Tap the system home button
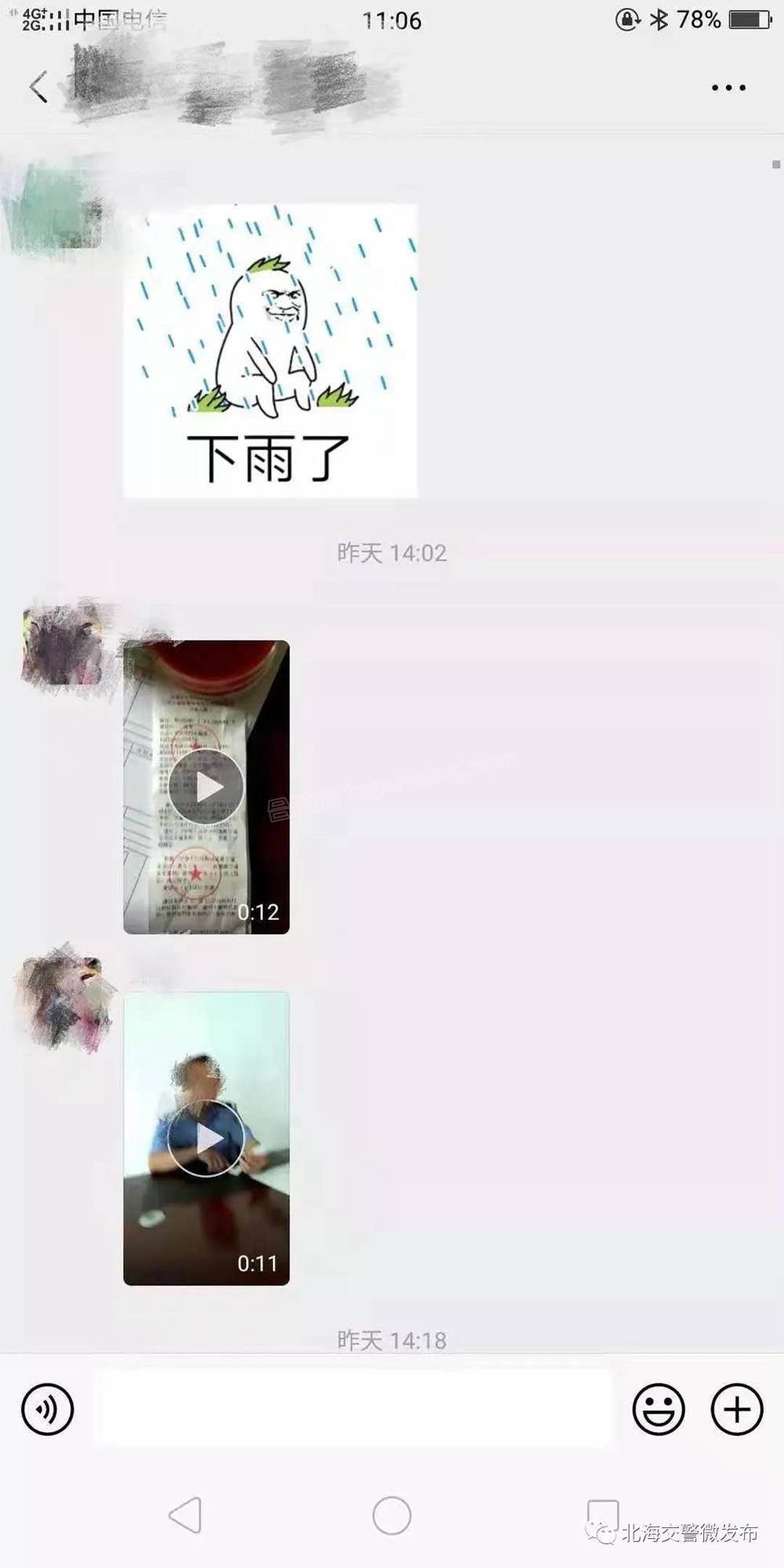This screenshot has height=1568, width=784. [x=392, y=1515]
